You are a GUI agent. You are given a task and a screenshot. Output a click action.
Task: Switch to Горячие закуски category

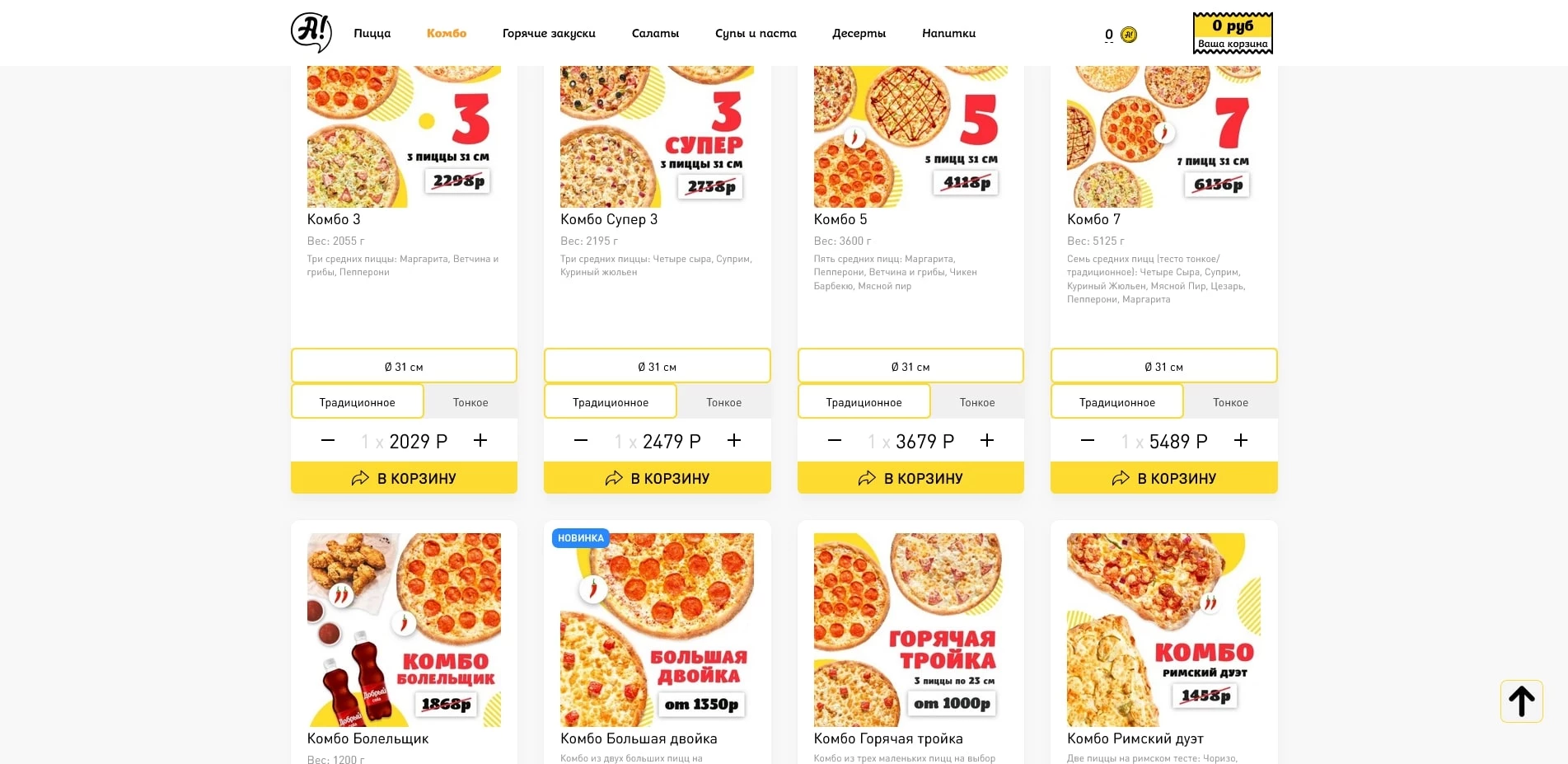549,34
